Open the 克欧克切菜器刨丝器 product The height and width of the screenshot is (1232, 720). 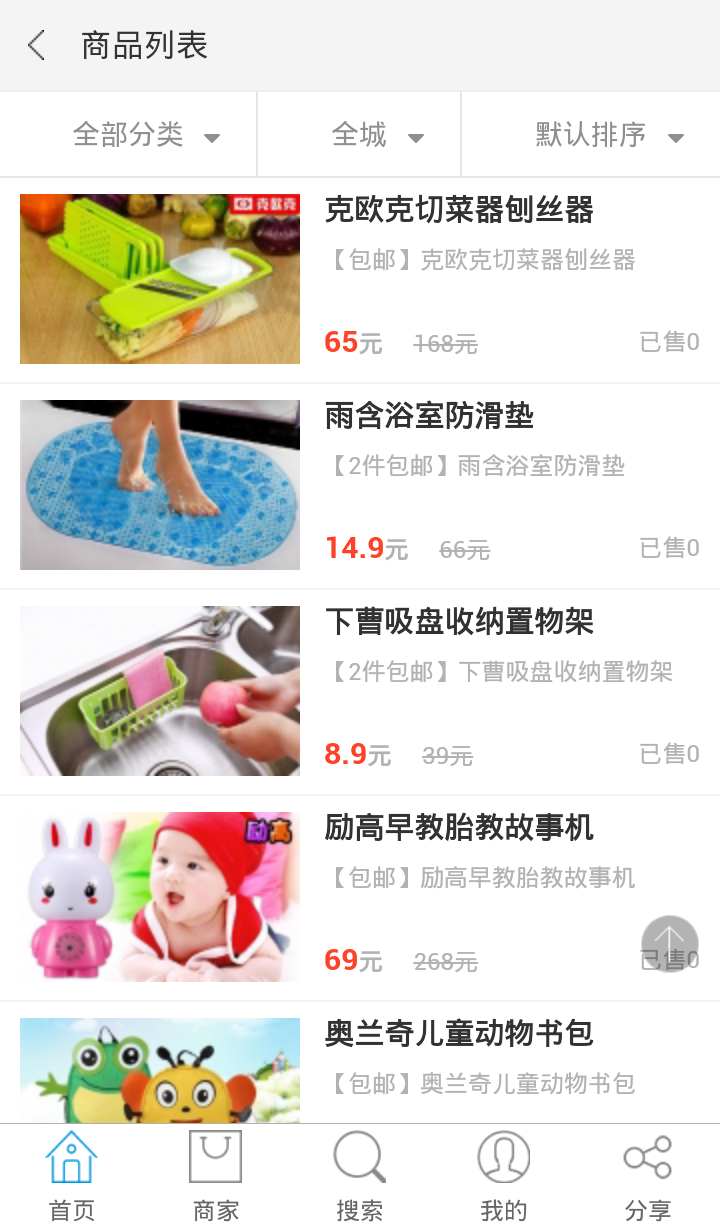[x=459, y=211]
